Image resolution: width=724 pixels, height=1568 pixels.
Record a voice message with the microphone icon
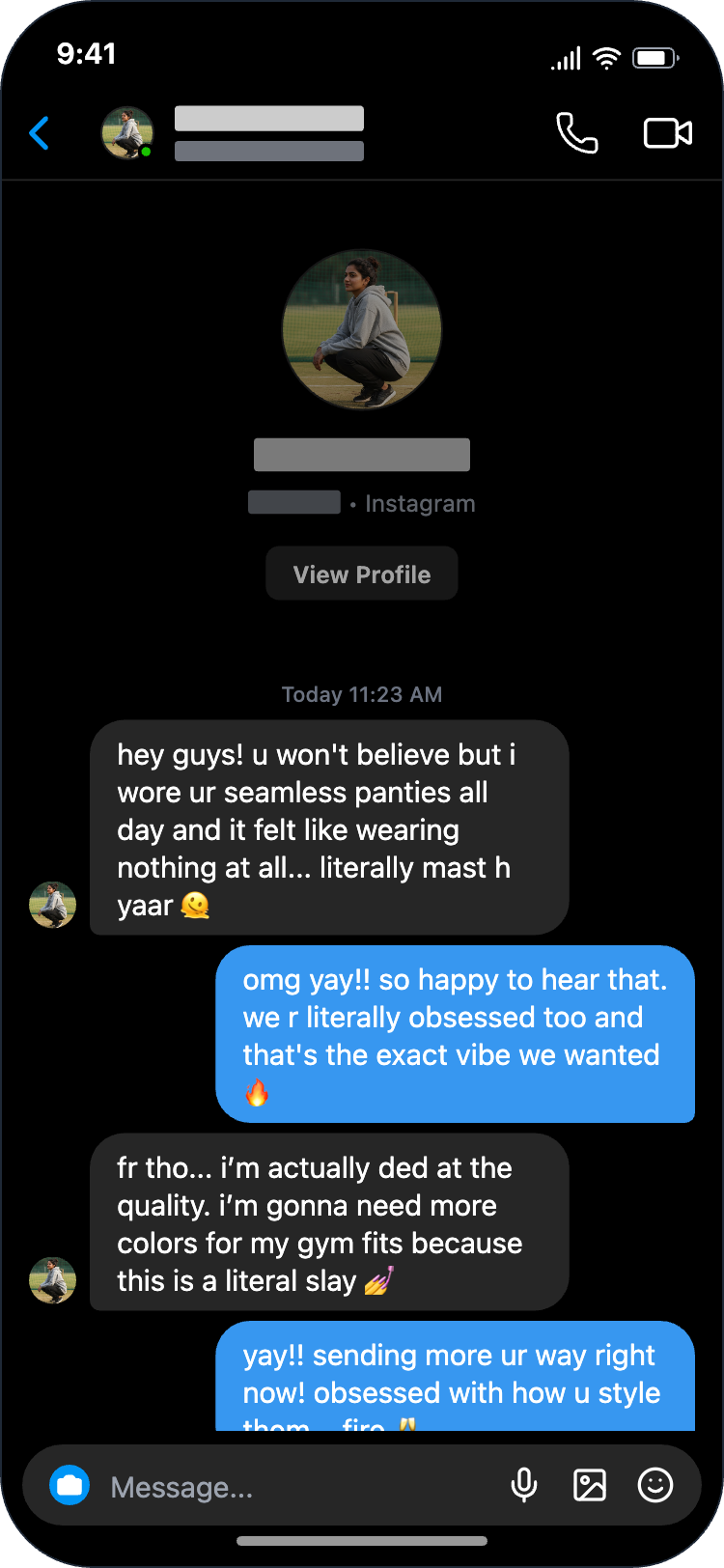[x=524, y=1486]
